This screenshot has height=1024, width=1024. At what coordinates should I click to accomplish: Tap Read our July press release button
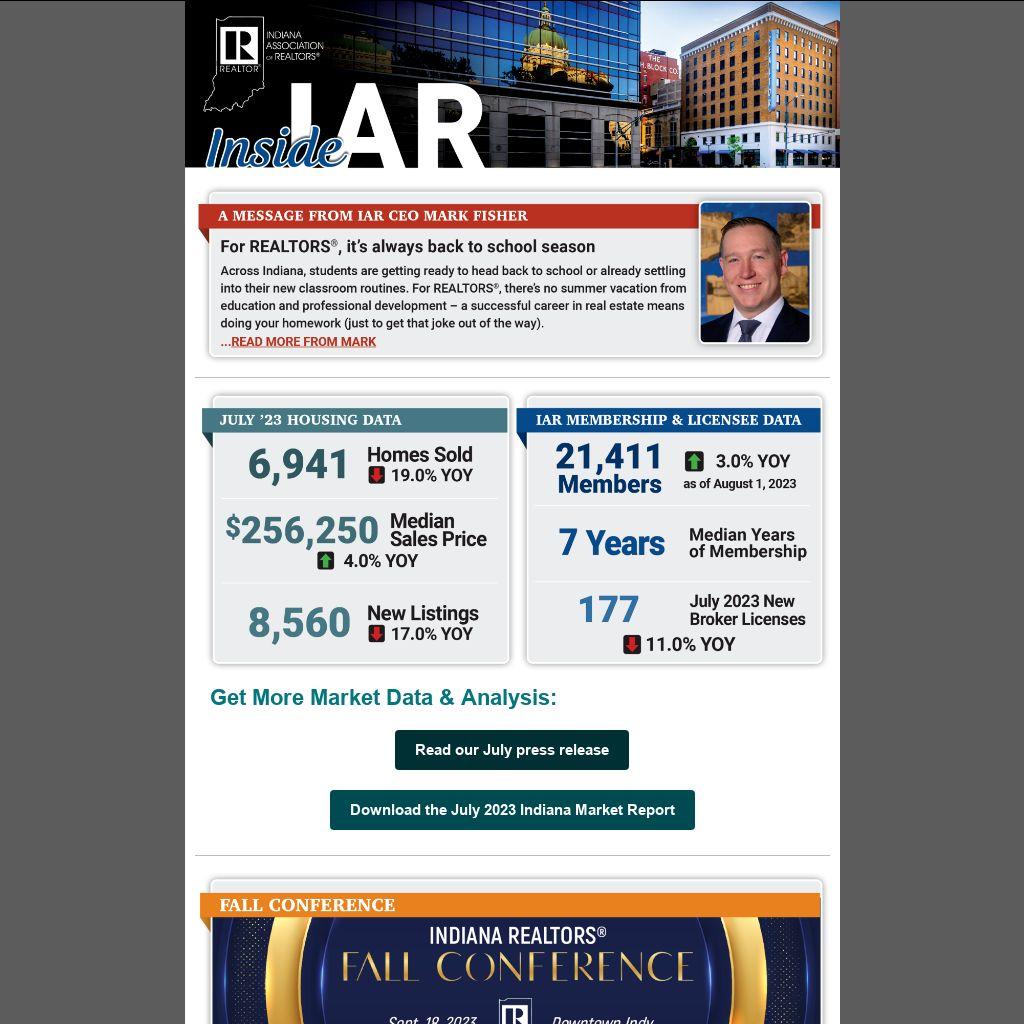pos(512,750)
